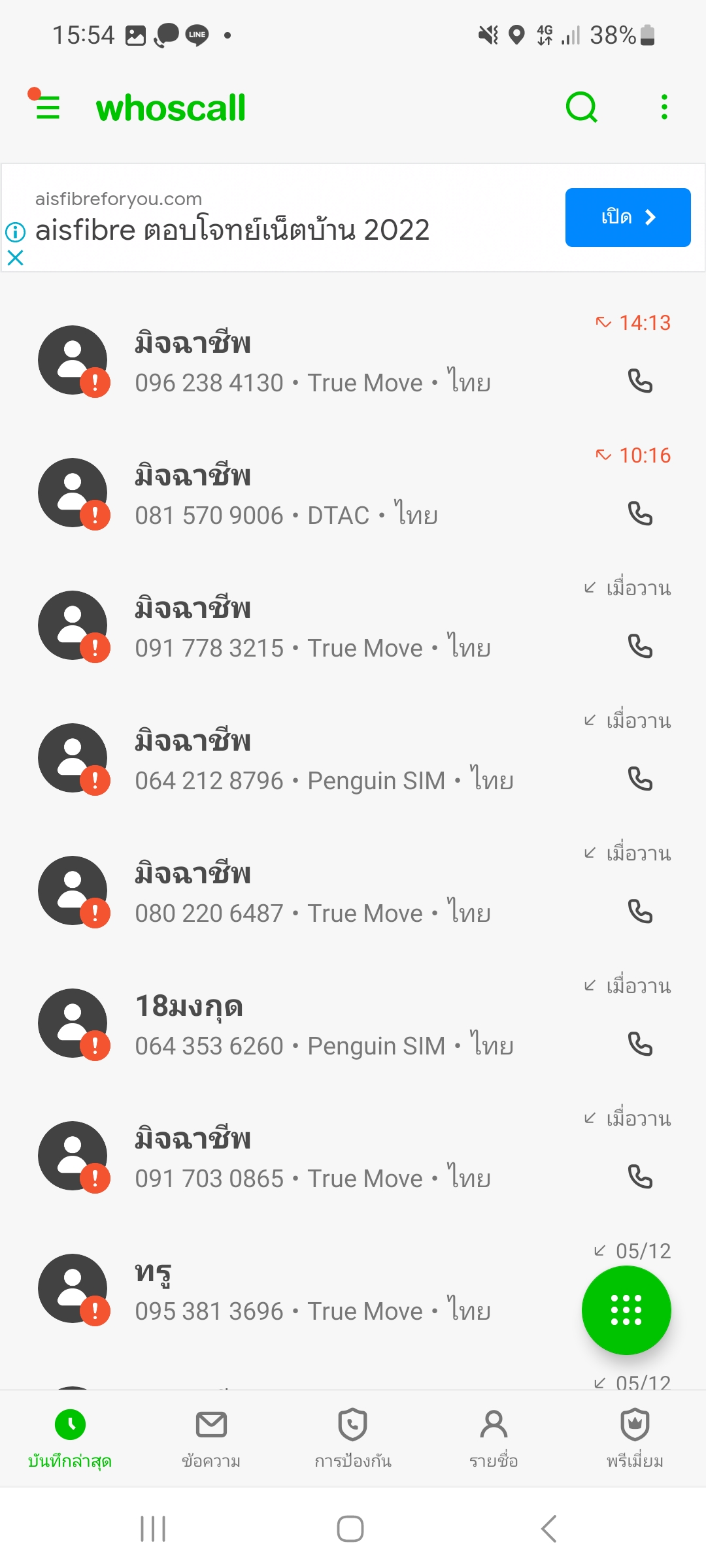Viewport: 706px width, 1568px height.
Task: Call 096 238 4130 with phone icon
Action: (640, 380)
